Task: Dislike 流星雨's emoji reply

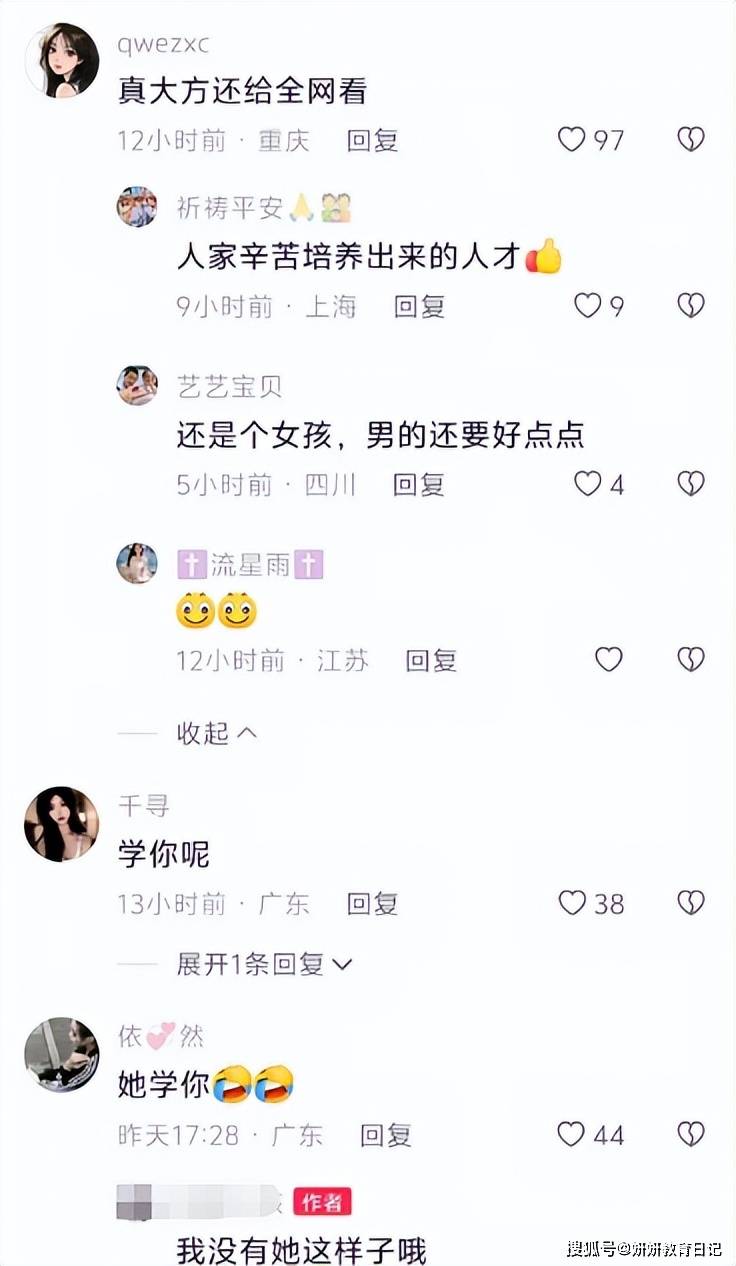Action: 691,660
